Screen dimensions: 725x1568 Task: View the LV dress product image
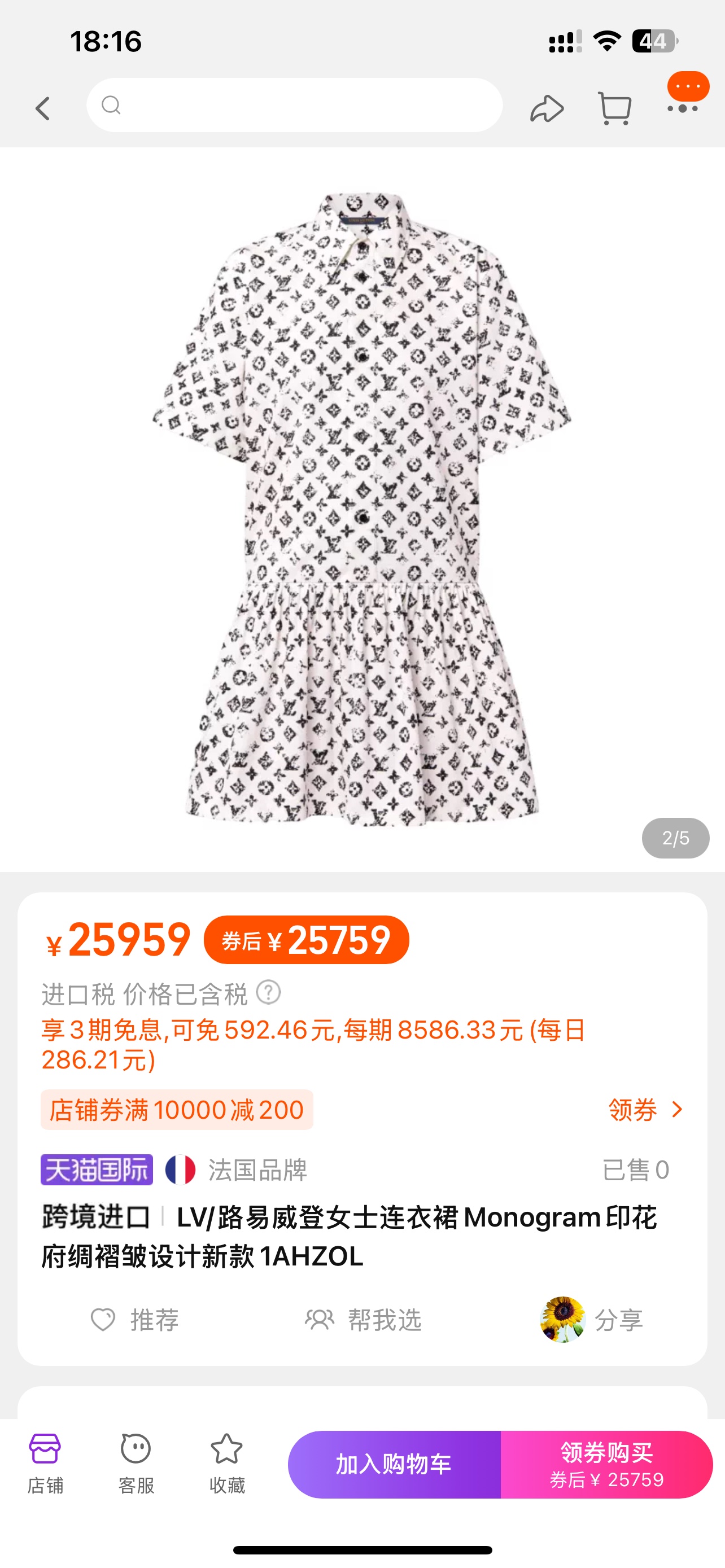tap(362, 509)
